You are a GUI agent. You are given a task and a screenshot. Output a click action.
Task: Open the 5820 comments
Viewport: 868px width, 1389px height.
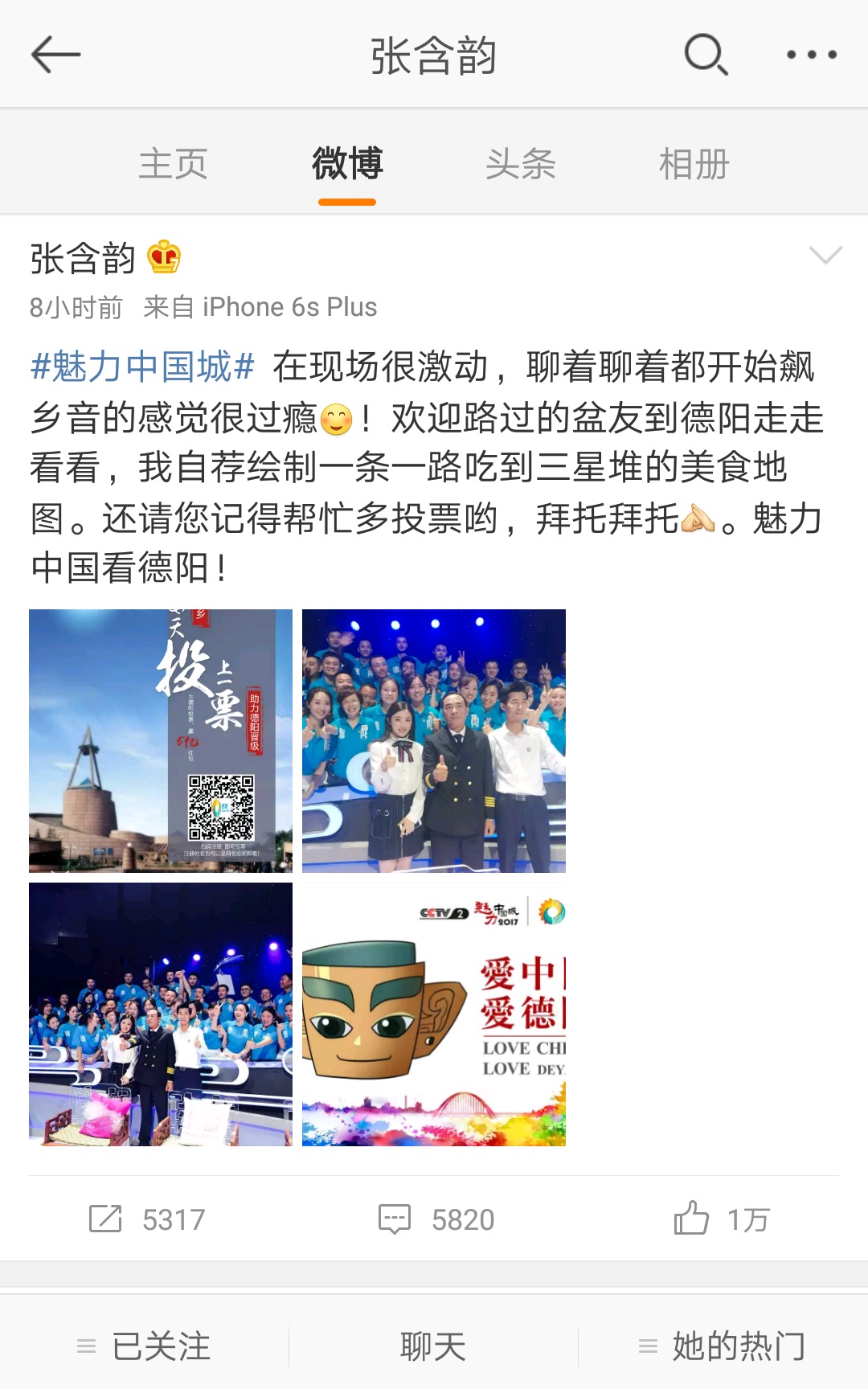[436, 1219]
